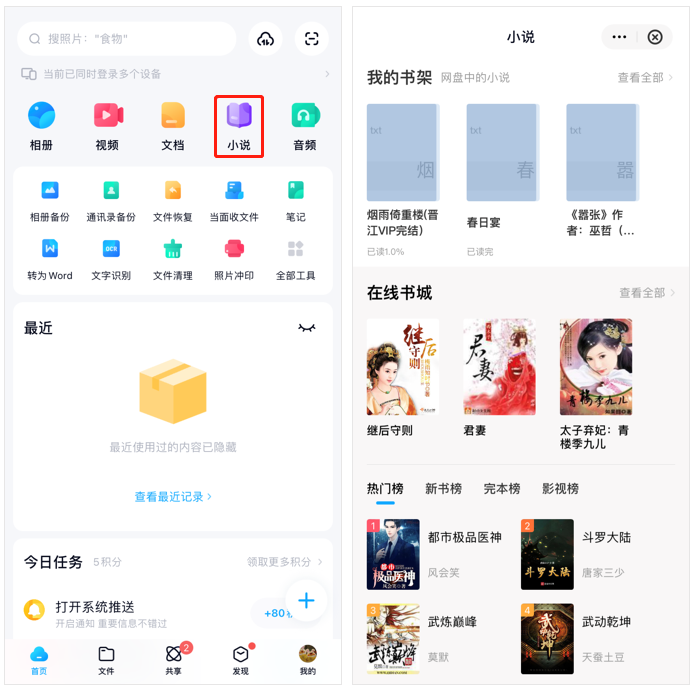Screen dimensions: 697x691
Task: Go to the 发现 tab
Action: pyautogui.click(x=240, y=660)
